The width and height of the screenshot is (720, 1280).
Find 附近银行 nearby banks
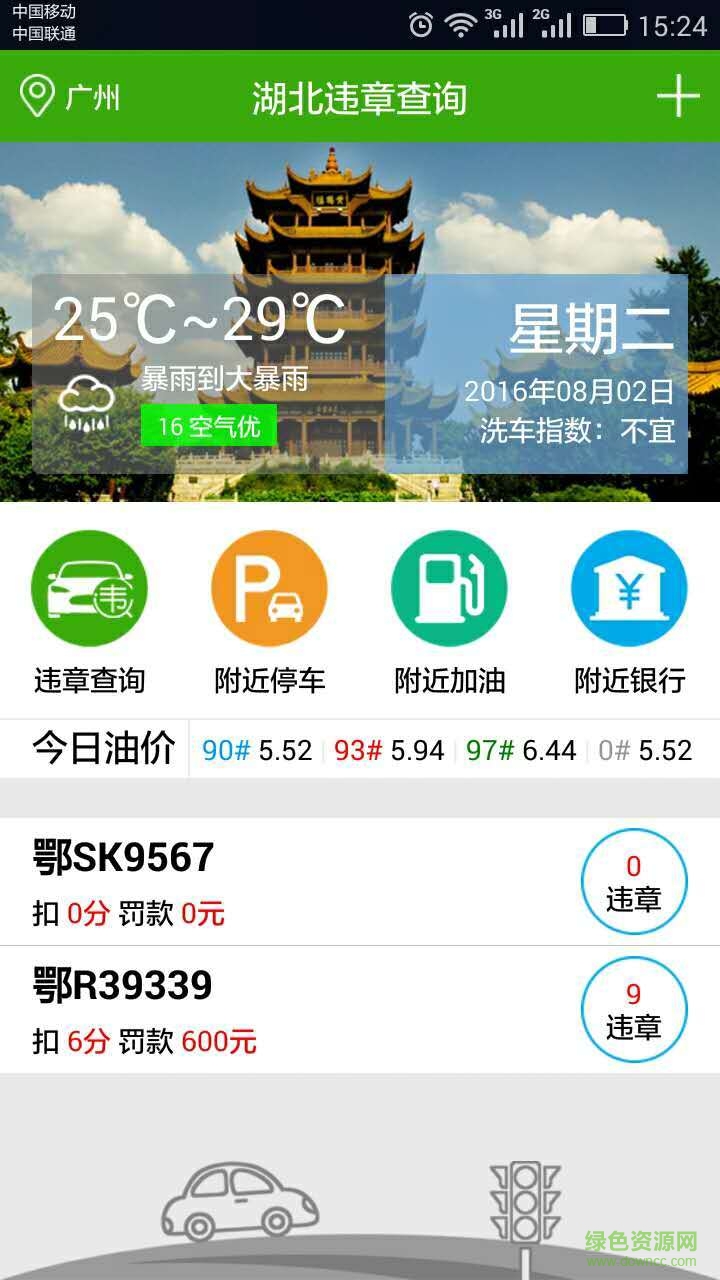629,612
